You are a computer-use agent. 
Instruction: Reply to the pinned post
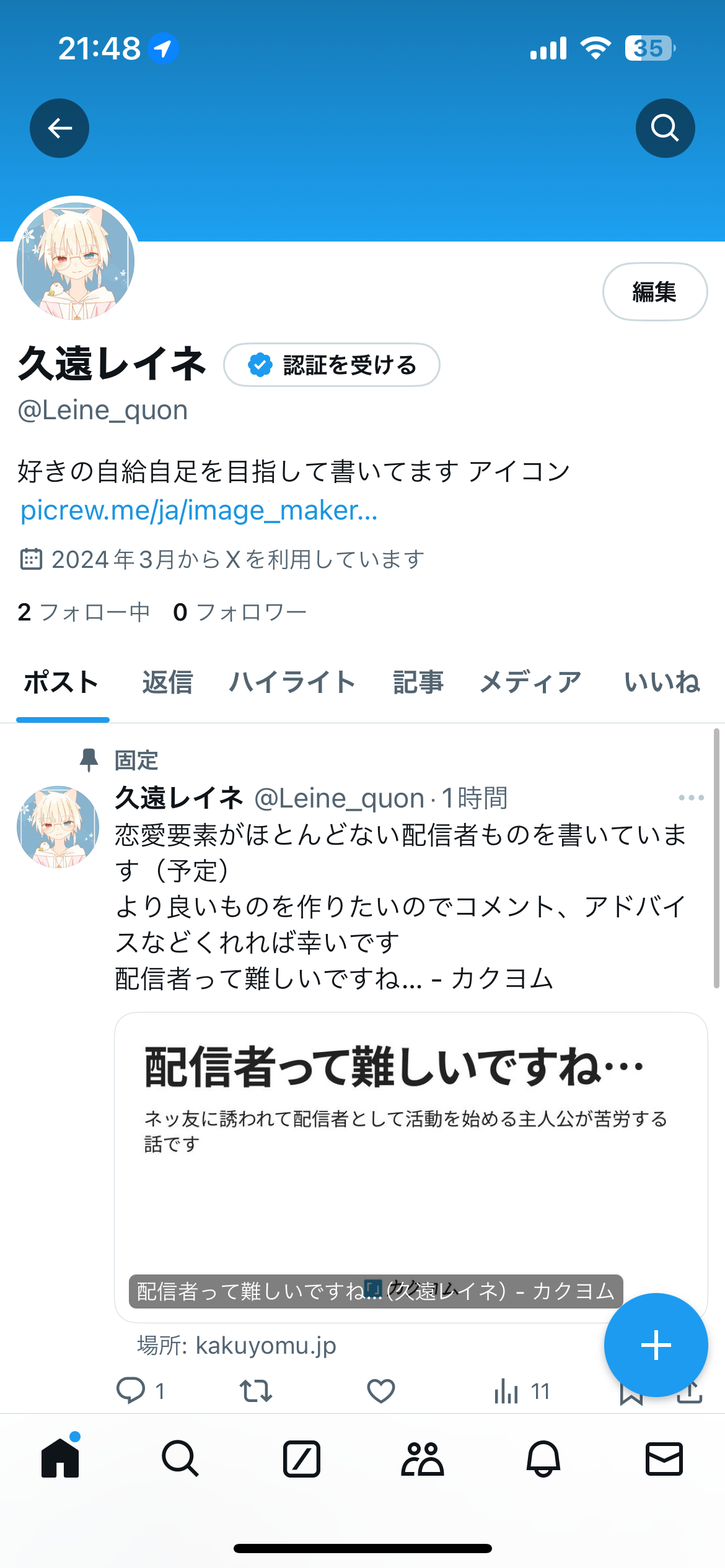(x=131, y=1391)
